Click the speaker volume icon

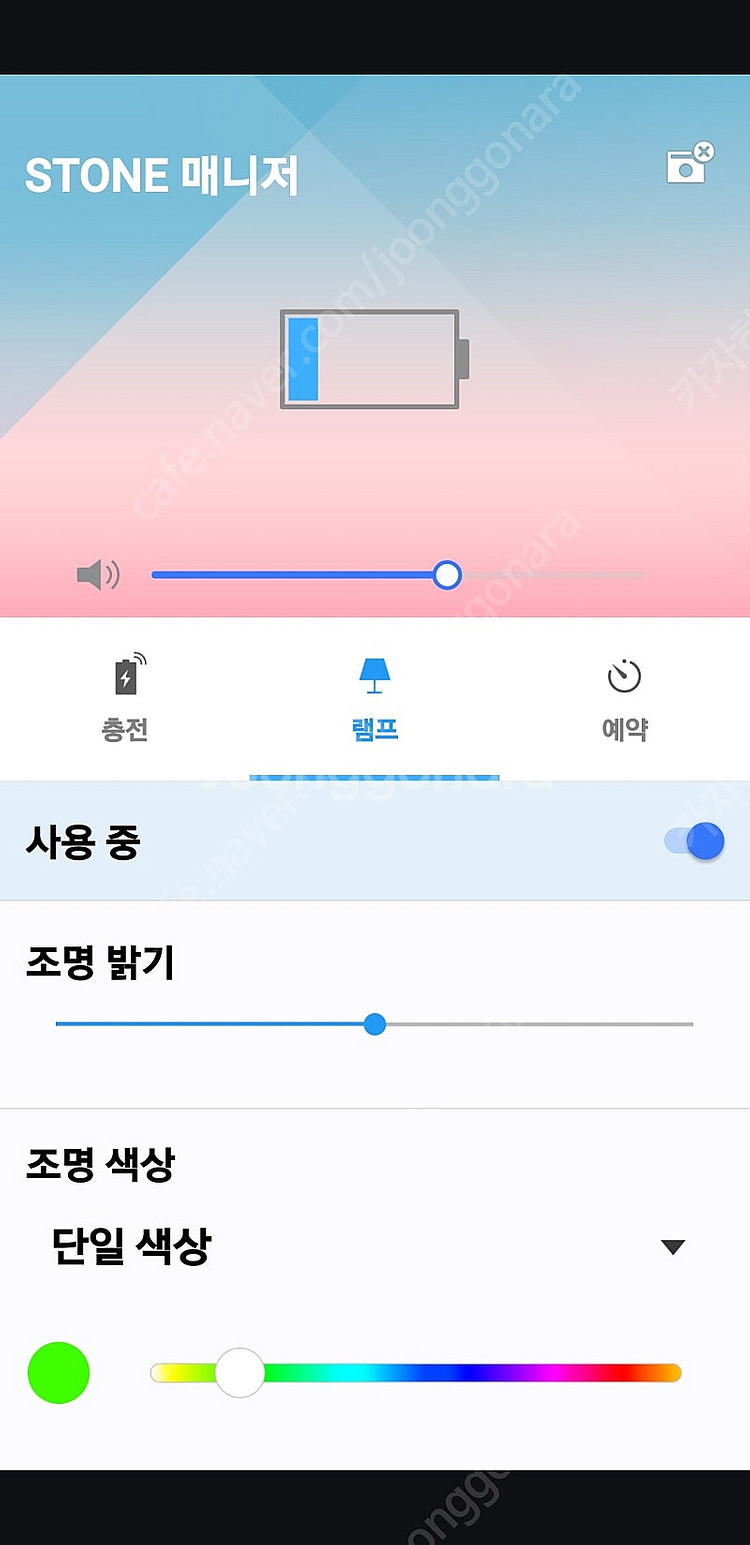(x=97, y=574)
